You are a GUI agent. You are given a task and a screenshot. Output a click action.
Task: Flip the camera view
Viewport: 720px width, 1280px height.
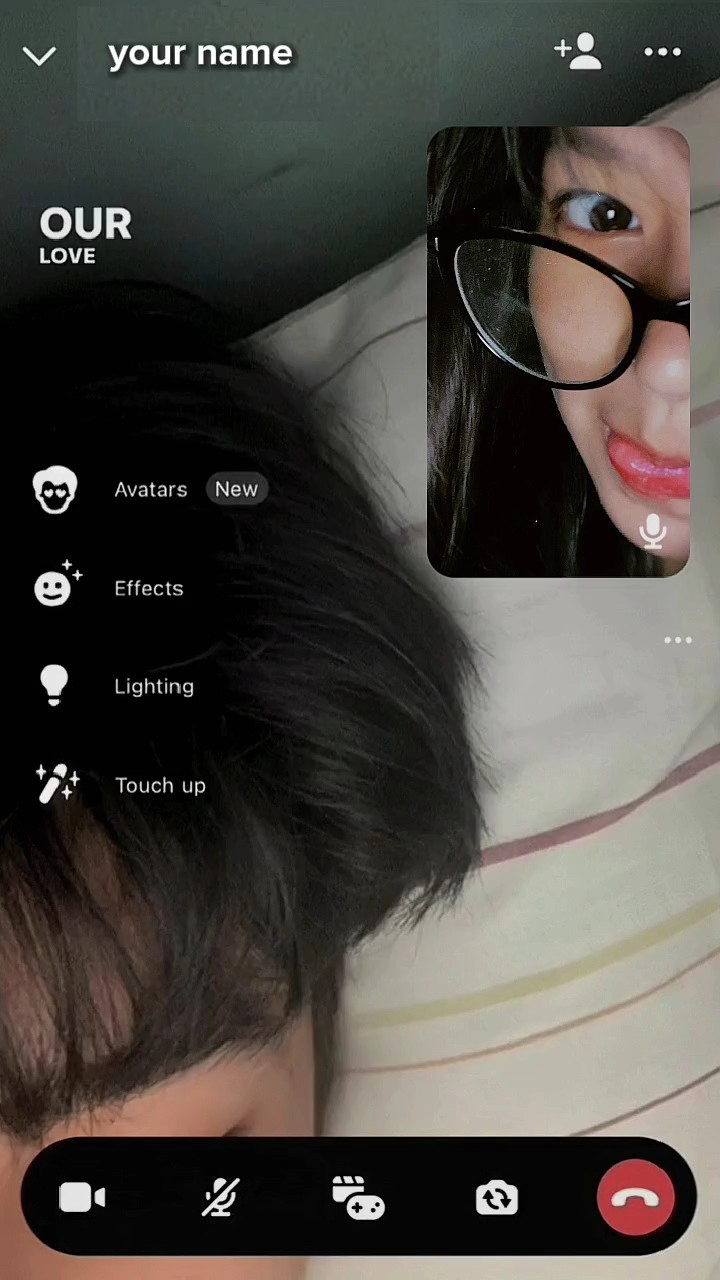tap(497, 1197)
